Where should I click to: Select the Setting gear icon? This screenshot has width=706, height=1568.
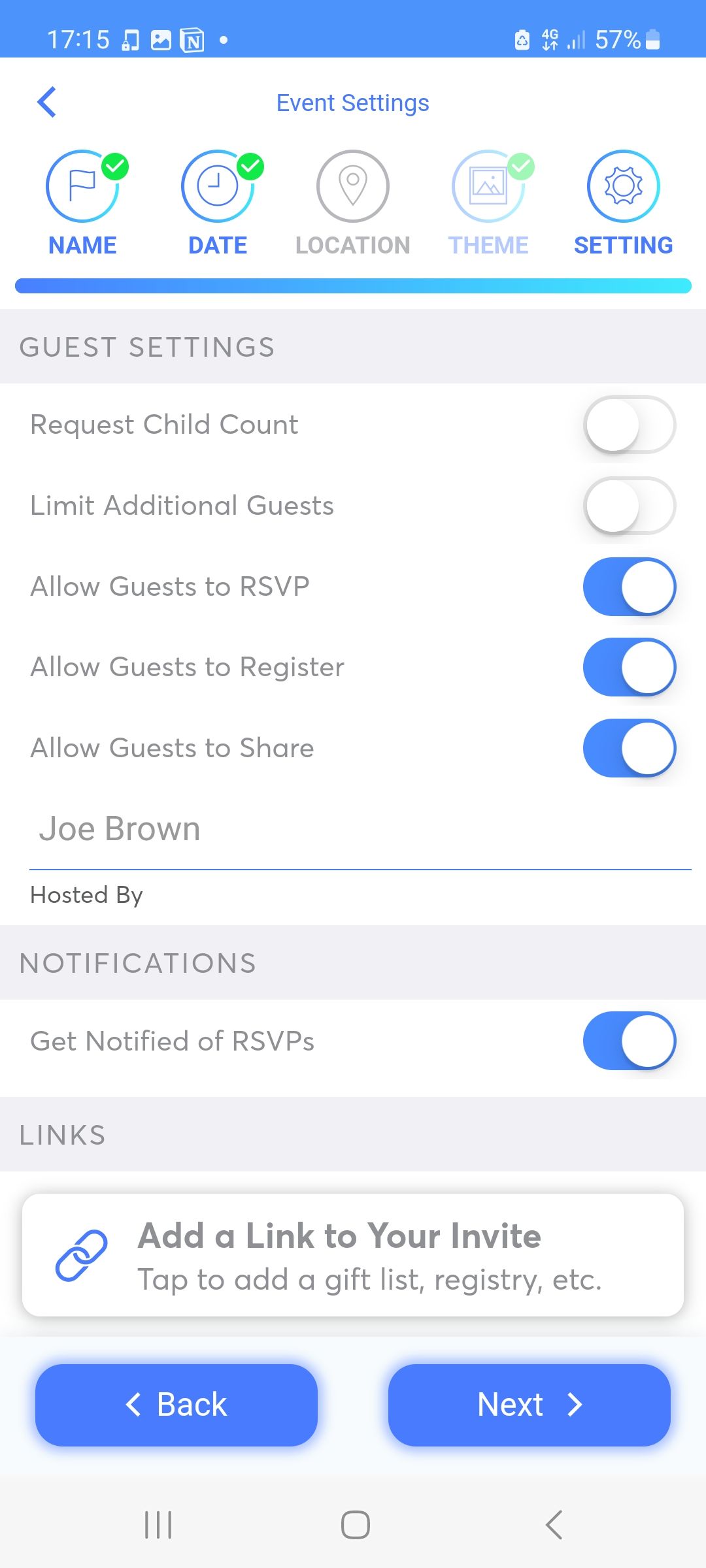click(x=624, y=186)
